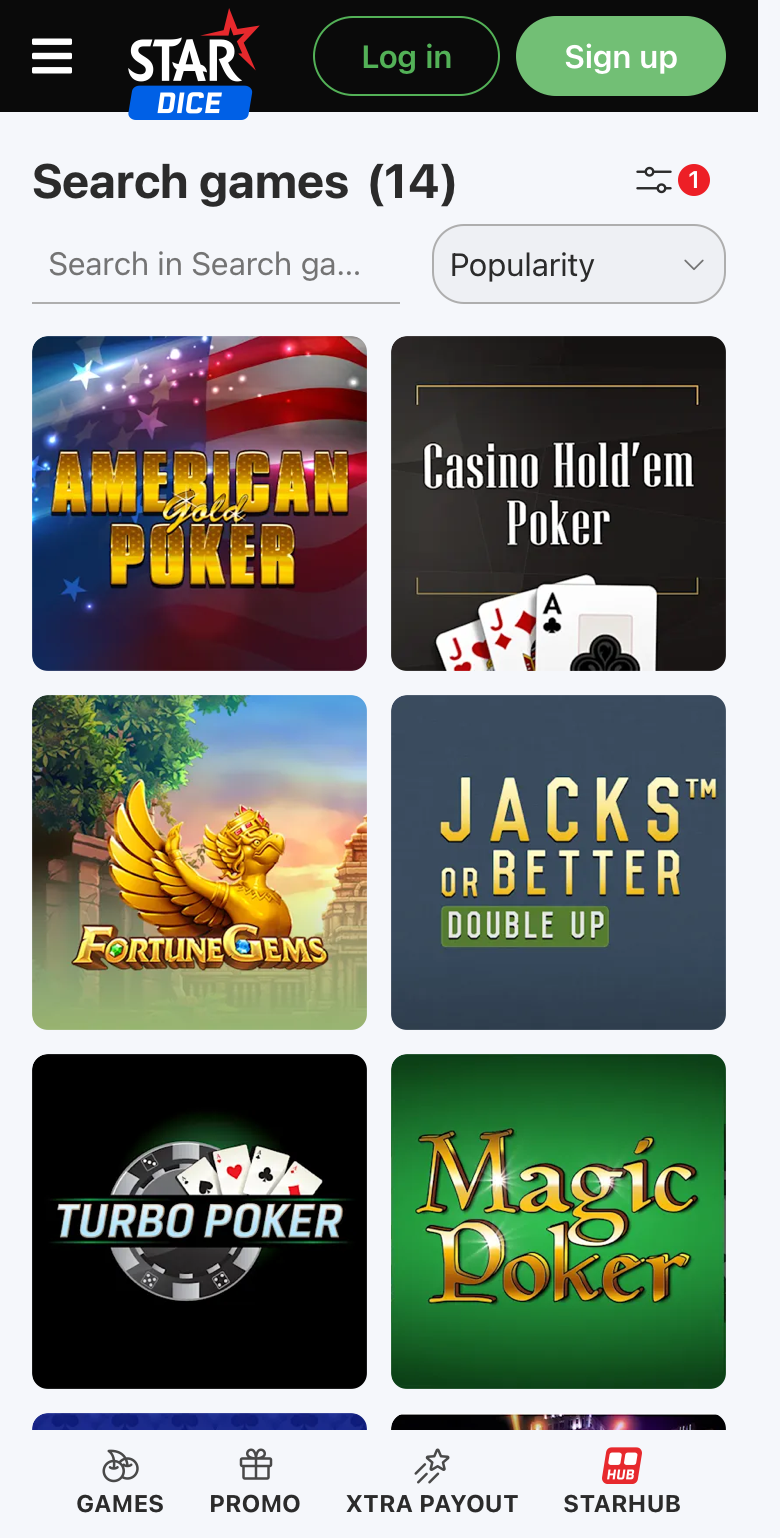
Task: Launch the Magic Poker game
Action: [558, 1221]
